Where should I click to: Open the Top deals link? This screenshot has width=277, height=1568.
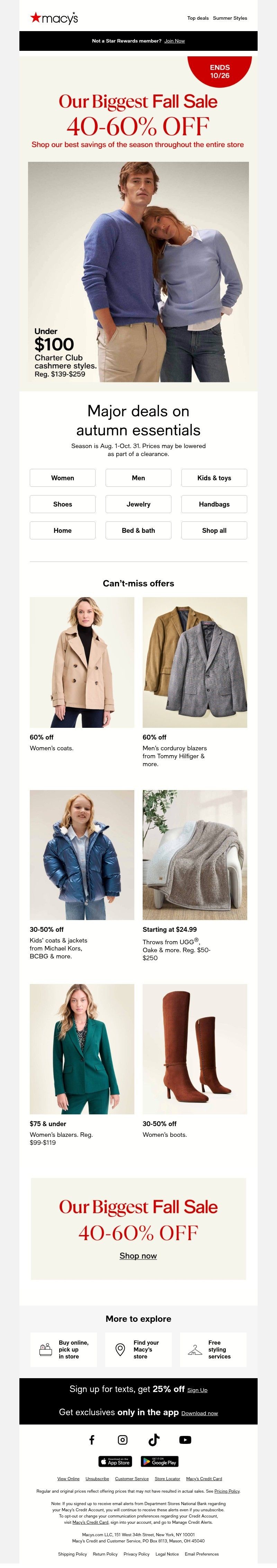[x=198, y=18]
